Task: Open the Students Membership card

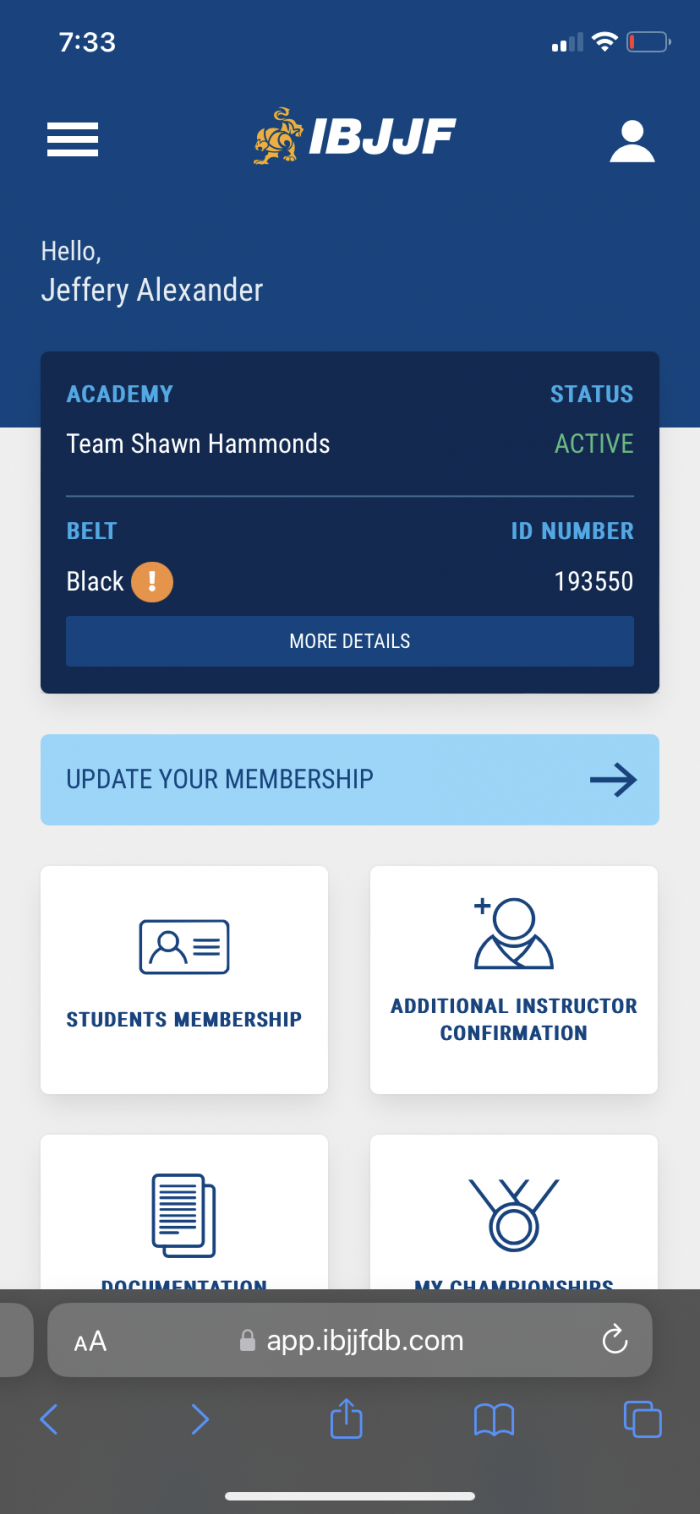Action: 184,980
